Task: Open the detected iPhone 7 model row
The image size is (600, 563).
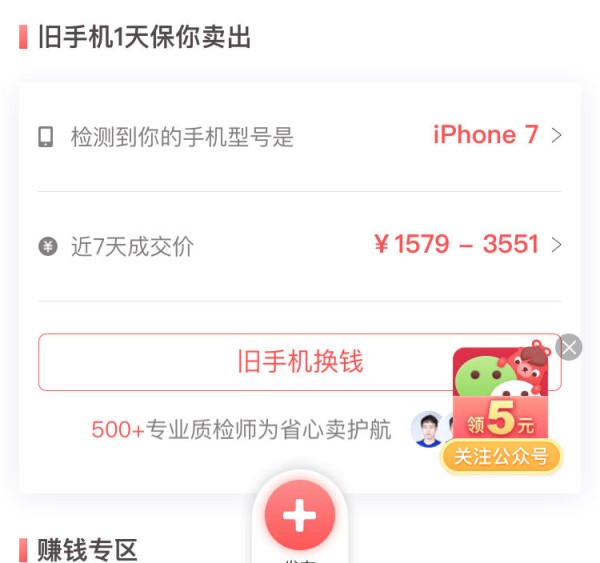Action: 299,137
